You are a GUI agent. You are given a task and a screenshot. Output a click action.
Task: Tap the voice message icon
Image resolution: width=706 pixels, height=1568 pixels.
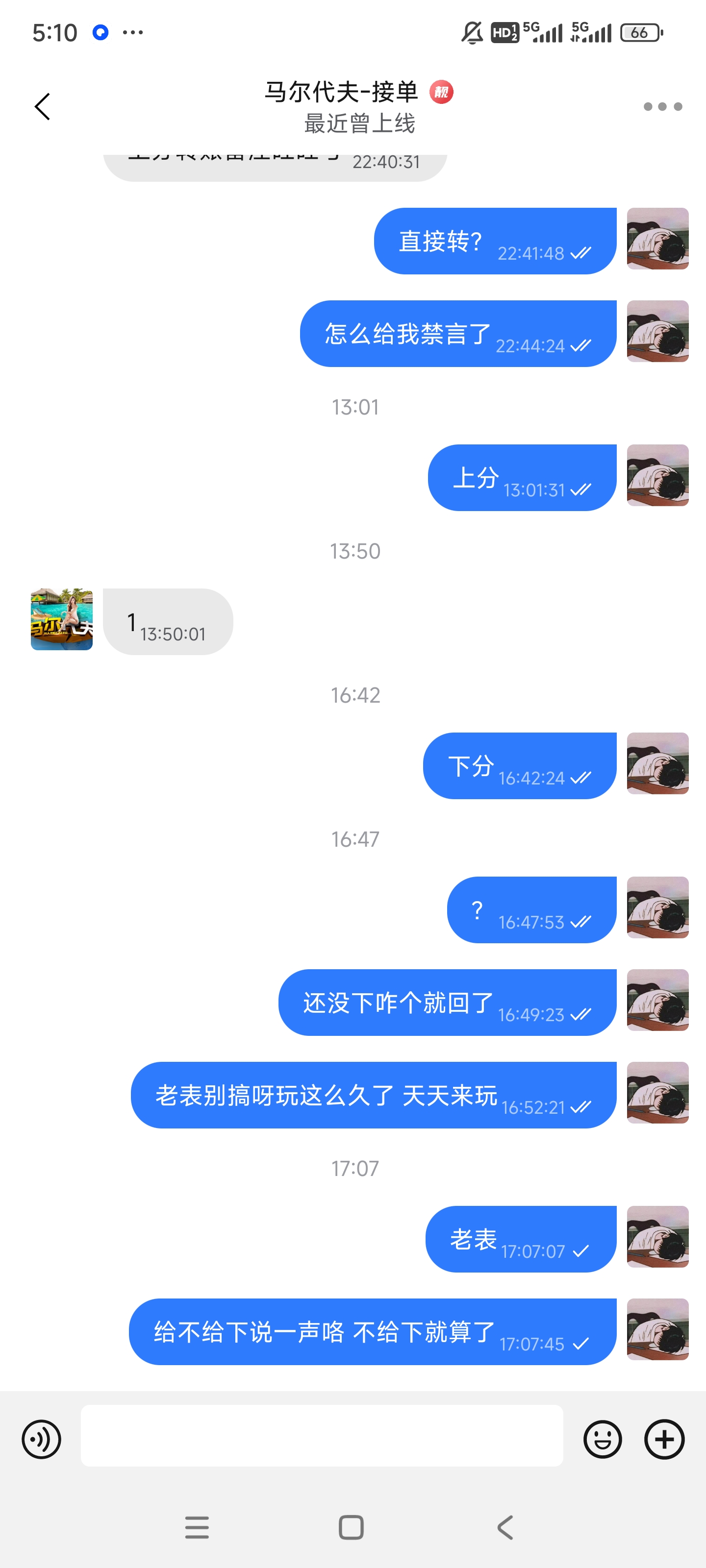coord(41,1440)
